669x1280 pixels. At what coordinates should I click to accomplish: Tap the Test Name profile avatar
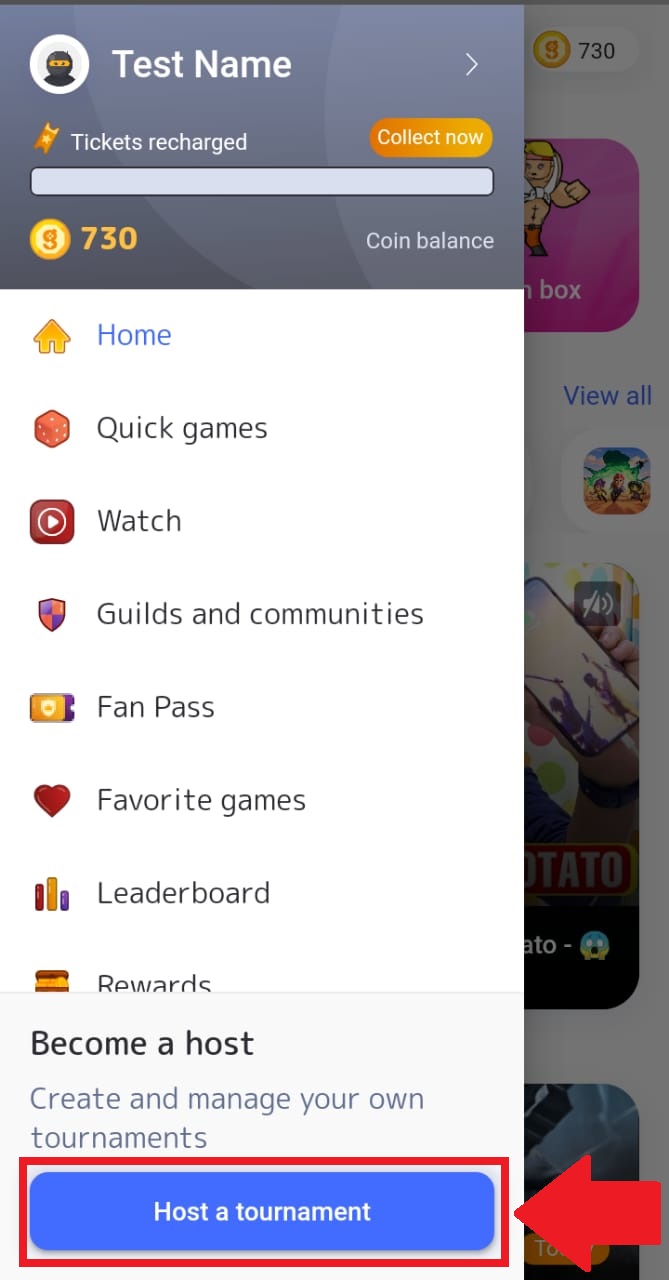[x=60, y=65]
